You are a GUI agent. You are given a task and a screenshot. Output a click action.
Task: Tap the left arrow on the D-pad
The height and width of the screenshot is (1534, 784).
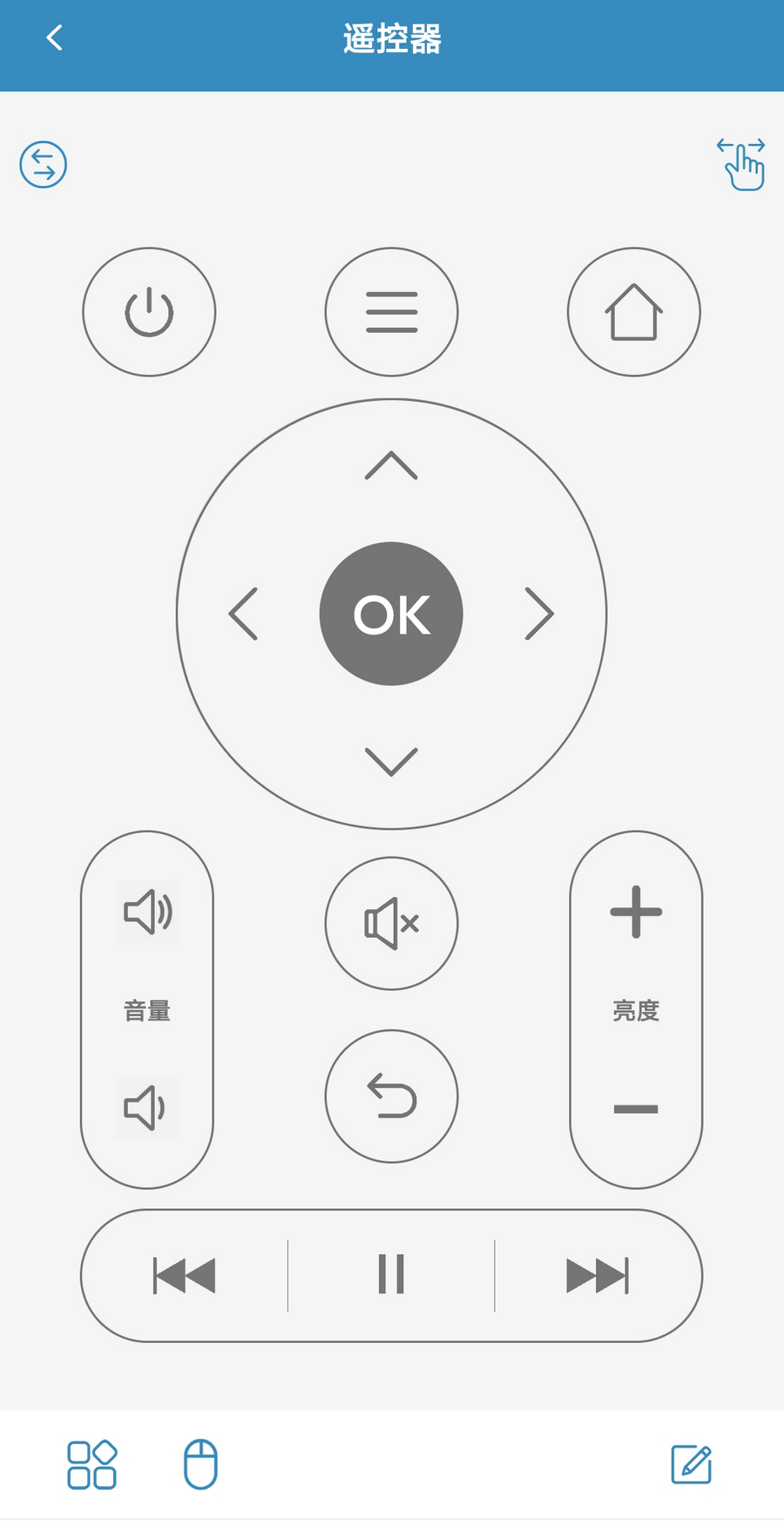(243, 614)
